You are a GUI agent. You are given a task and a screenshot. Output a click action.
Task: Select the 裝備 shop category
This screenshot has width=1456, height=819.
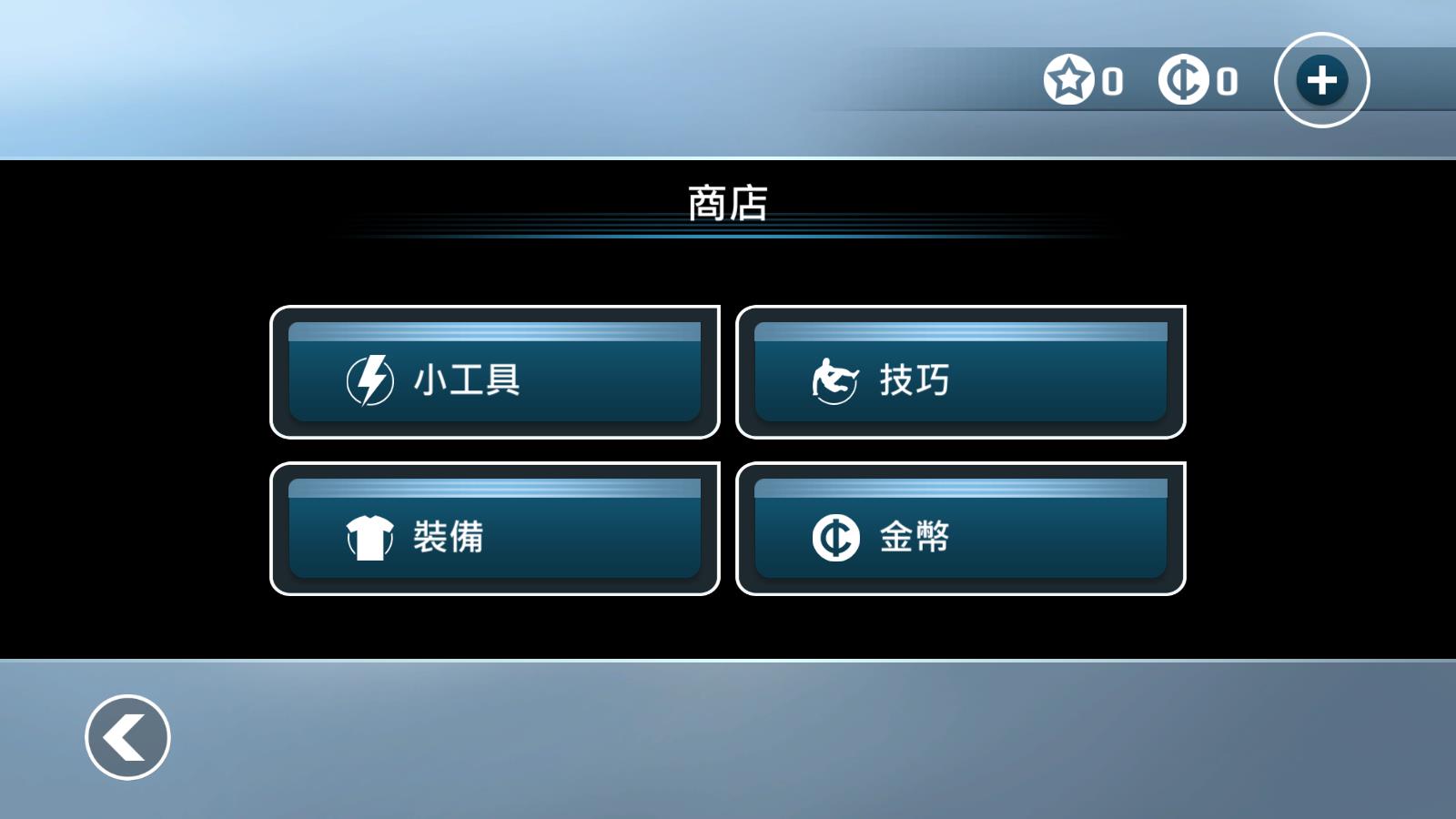(x=495, y=530)
